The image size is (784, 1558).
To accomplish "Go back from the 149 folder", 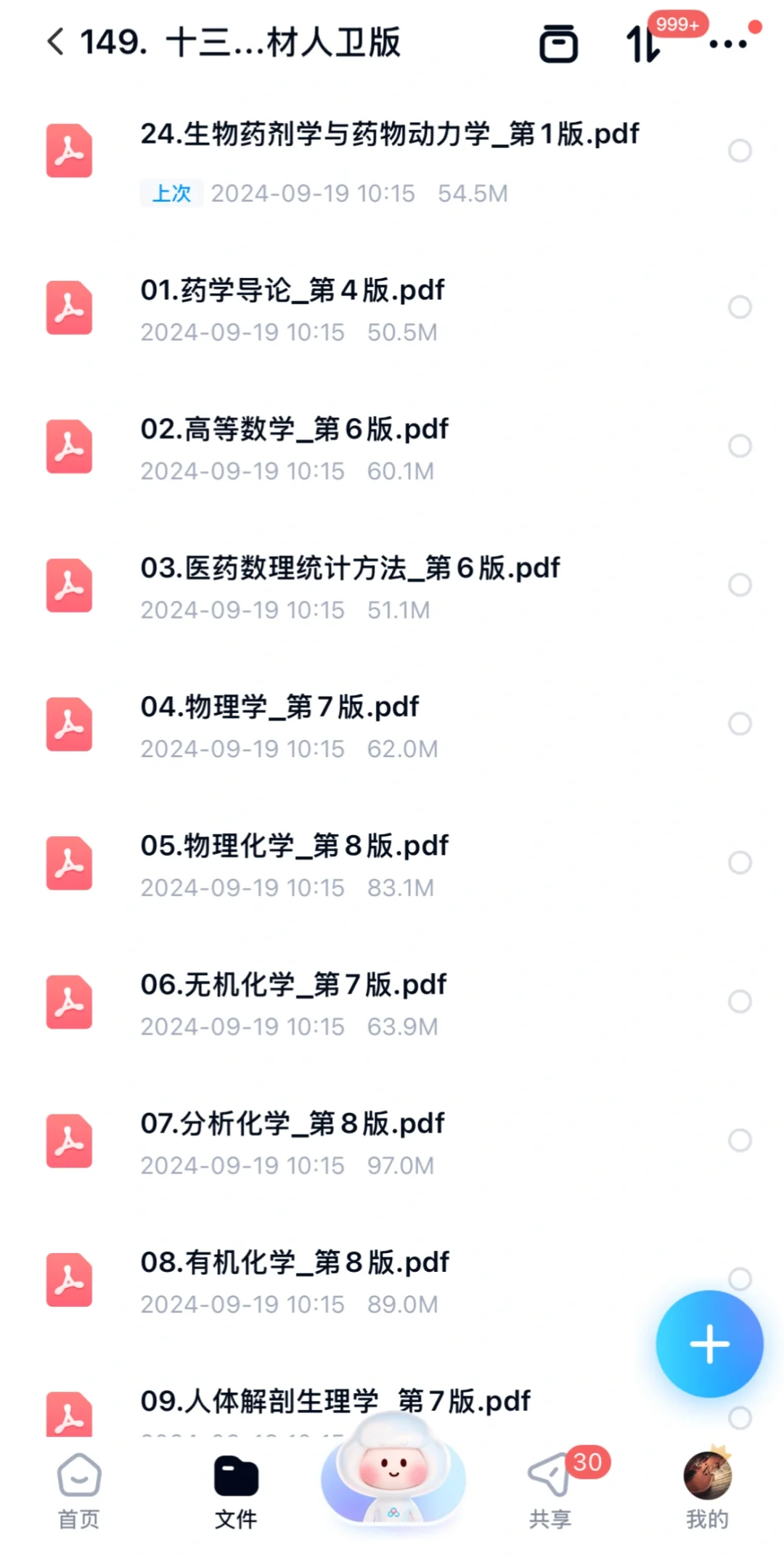I will coord(56,42).
